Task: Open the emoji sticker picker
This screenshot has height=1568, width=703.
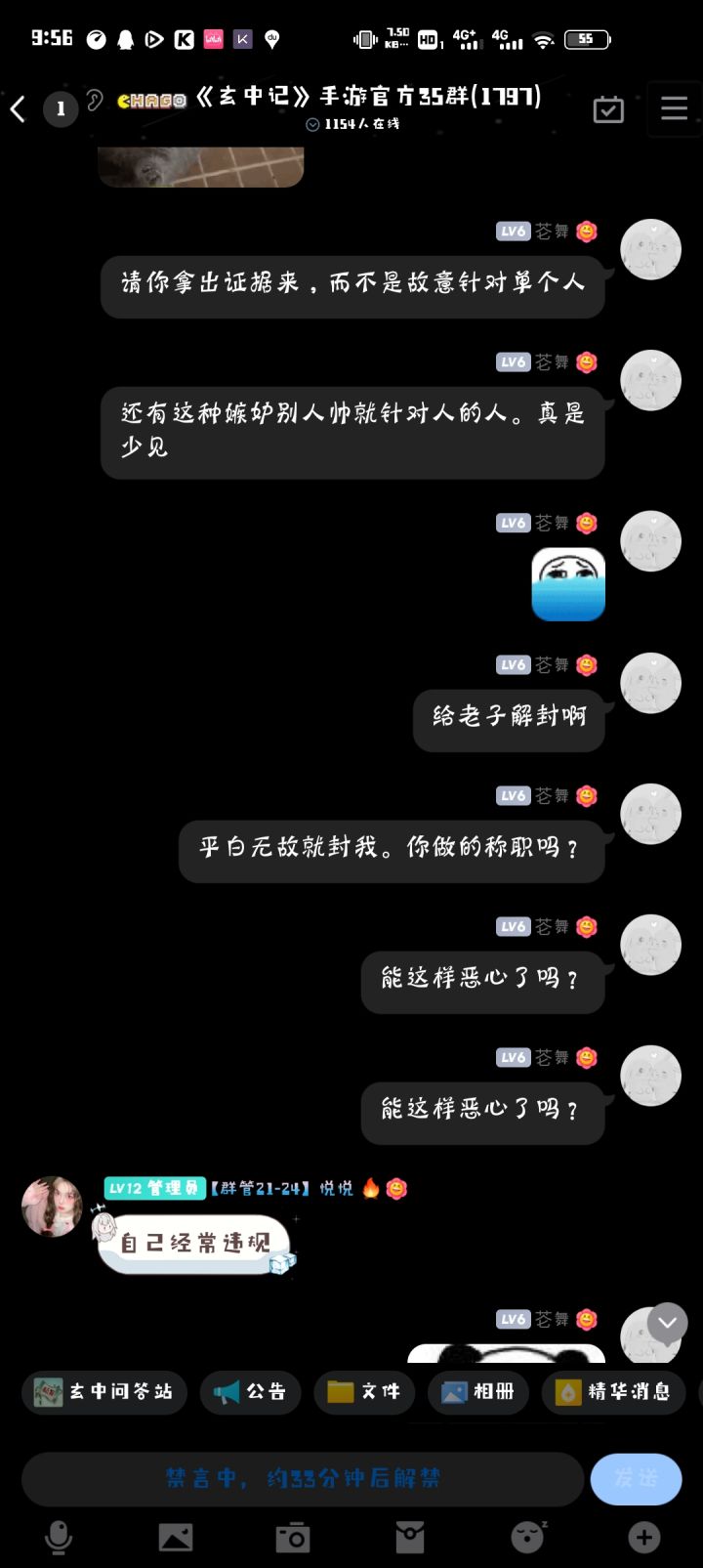Action: 526,1536
